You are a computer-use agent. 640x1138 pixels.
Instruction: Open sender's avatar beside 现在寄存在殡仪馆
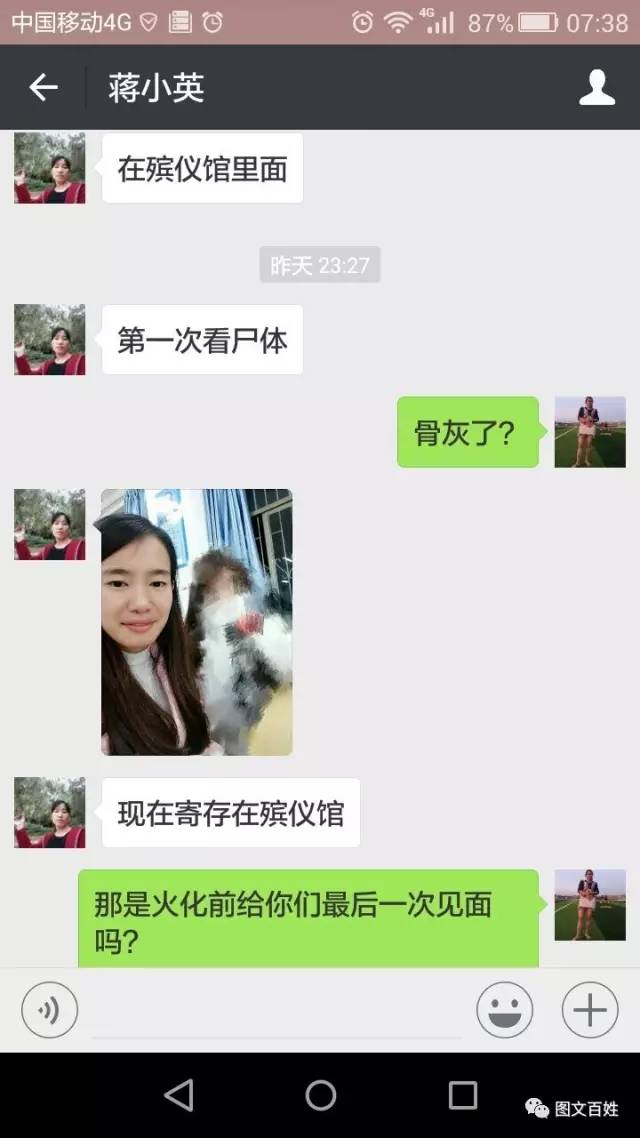pyautogui.click(x=50, y=813)
